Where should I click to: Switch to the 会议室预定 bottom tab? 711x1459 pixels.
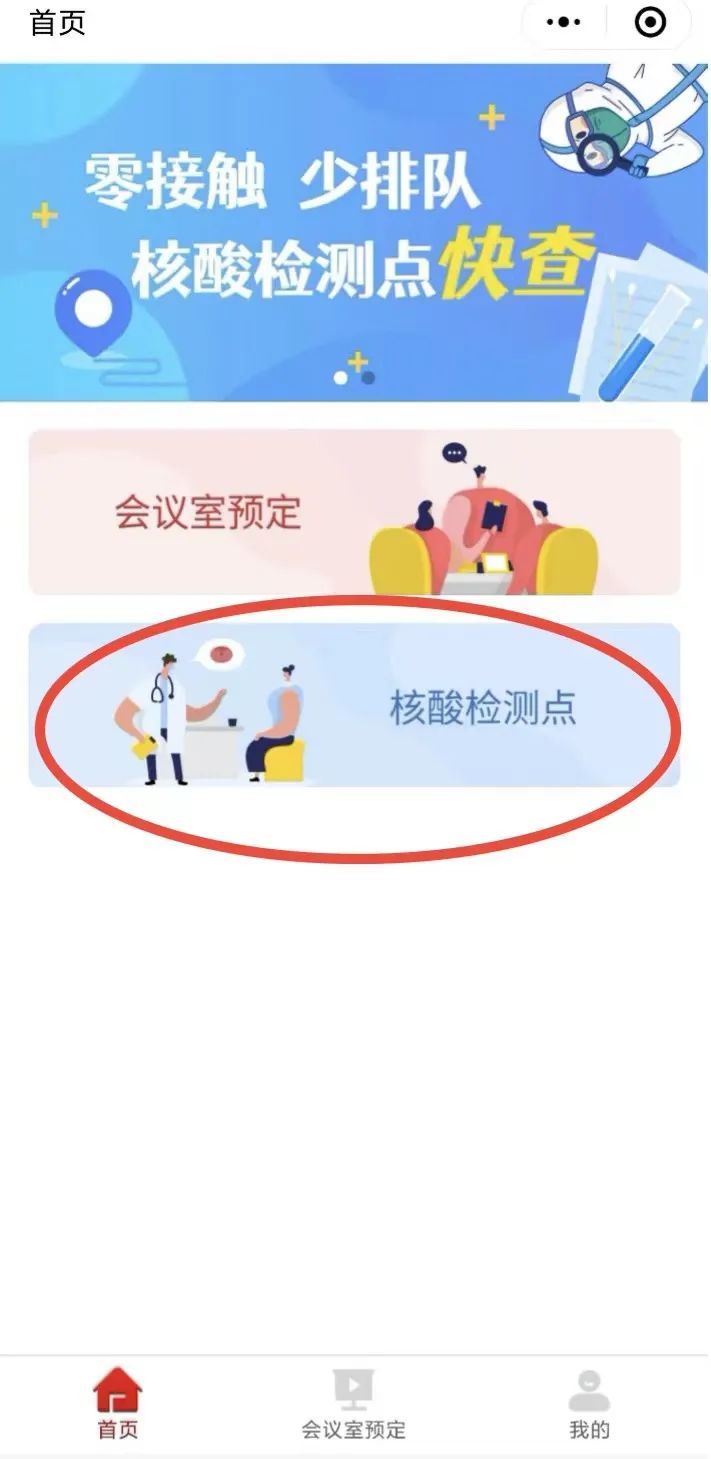354,1404
